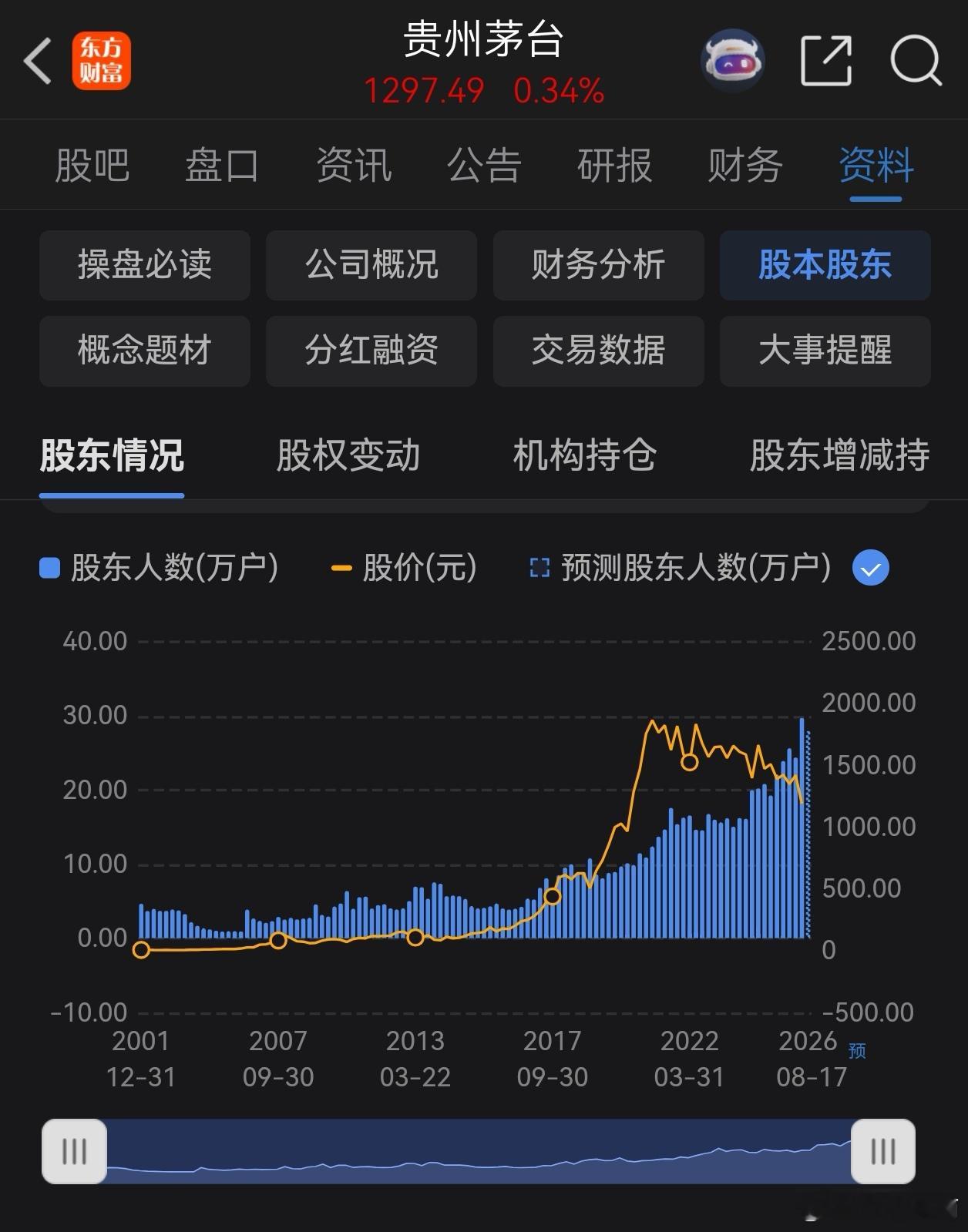Open the 资讯 tab
This screenshot has height=1232, width=968.
pyautogui.click(x=354, y=166)
